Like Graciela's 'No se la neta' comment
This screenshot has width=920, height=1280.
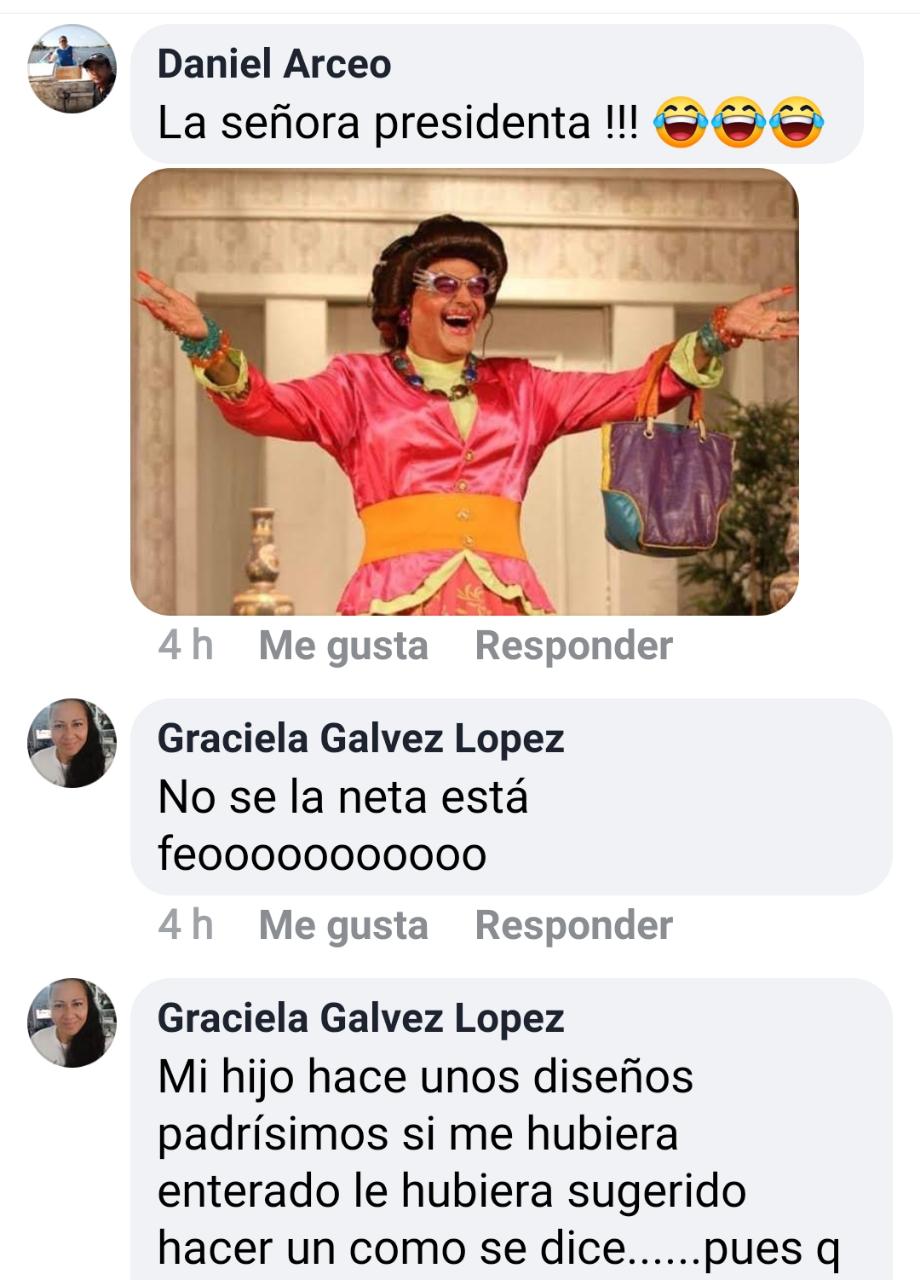343,925
